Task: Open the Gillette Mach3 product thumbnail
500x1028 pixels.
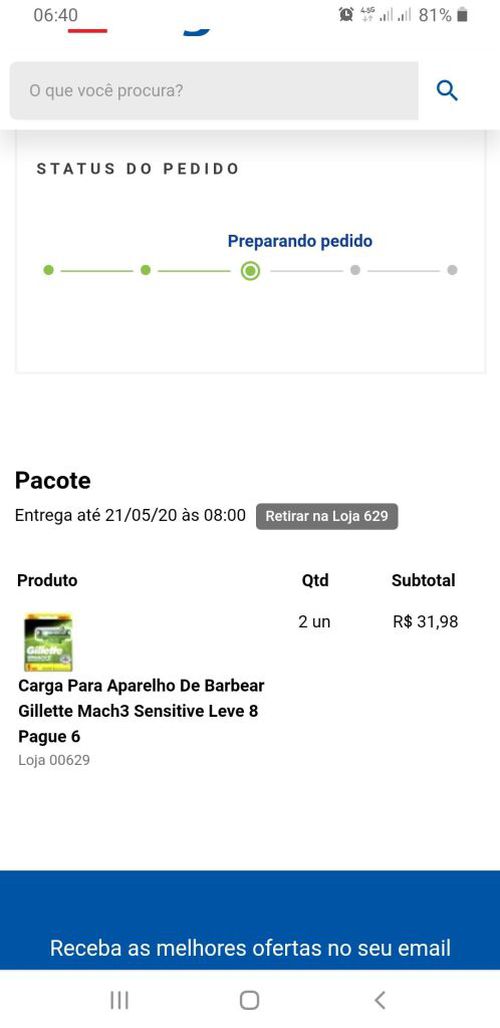Action: point(48,642)
